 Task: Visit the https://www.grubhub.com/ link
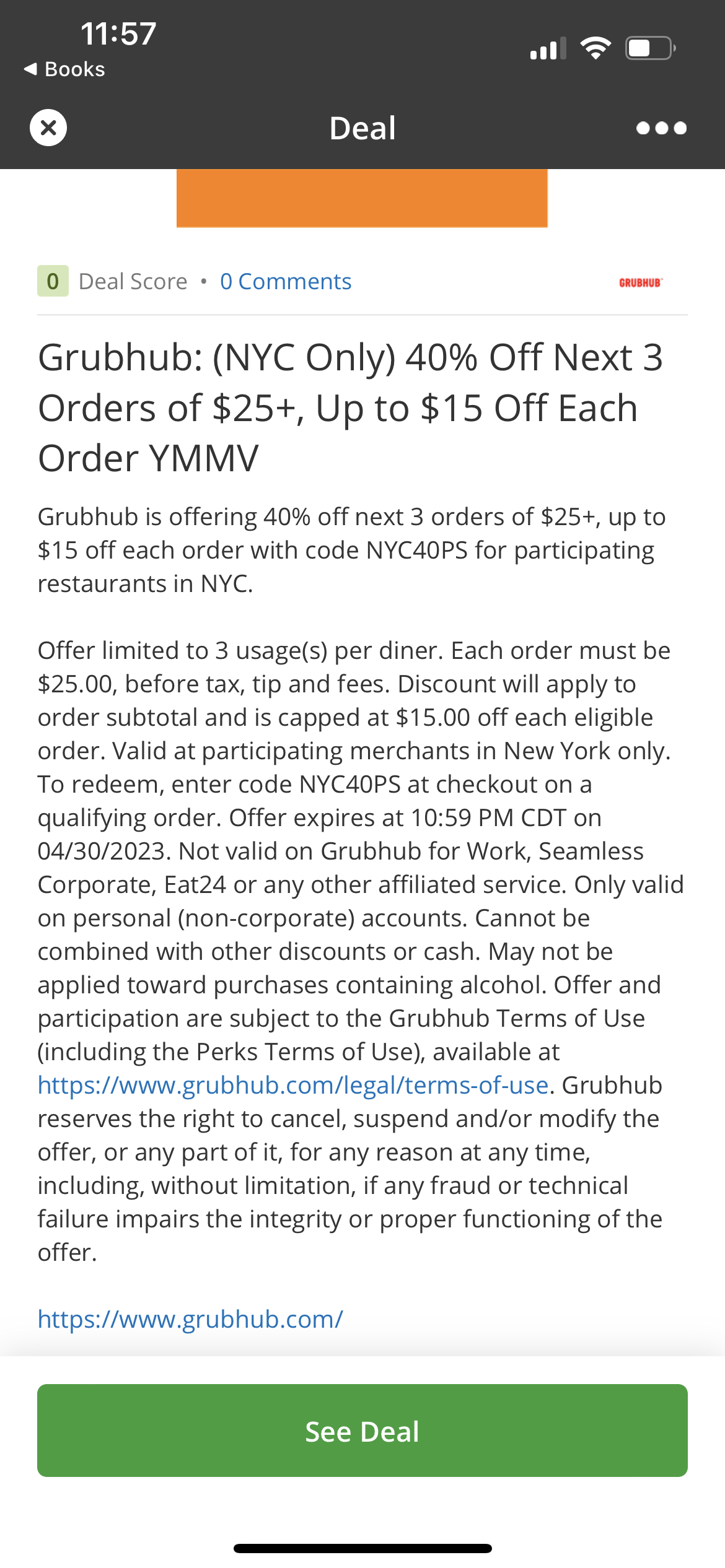point(190,1320)
